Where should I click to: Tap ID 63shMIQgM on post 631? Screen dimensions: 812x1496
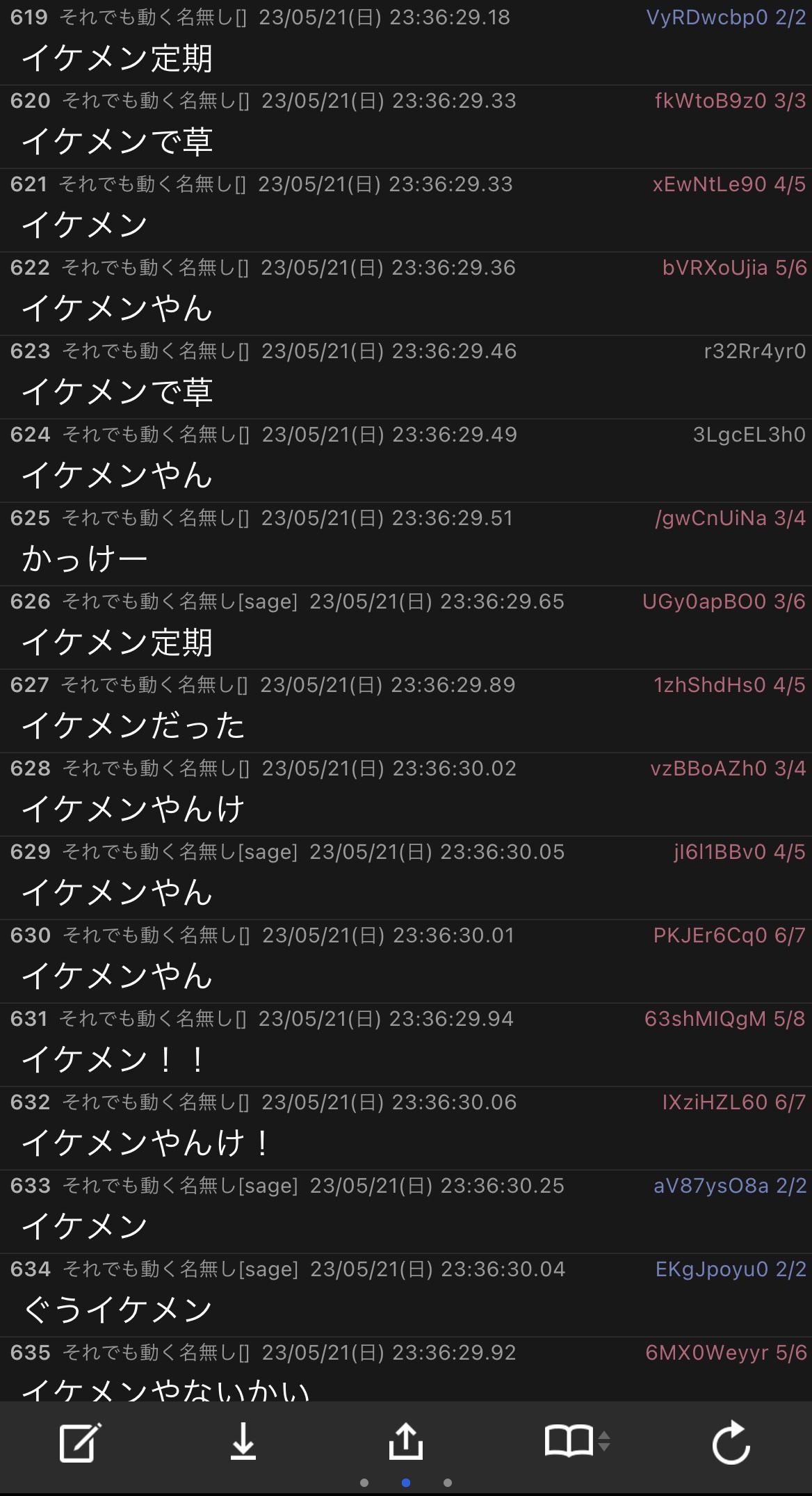click(x=724, y=1019)
